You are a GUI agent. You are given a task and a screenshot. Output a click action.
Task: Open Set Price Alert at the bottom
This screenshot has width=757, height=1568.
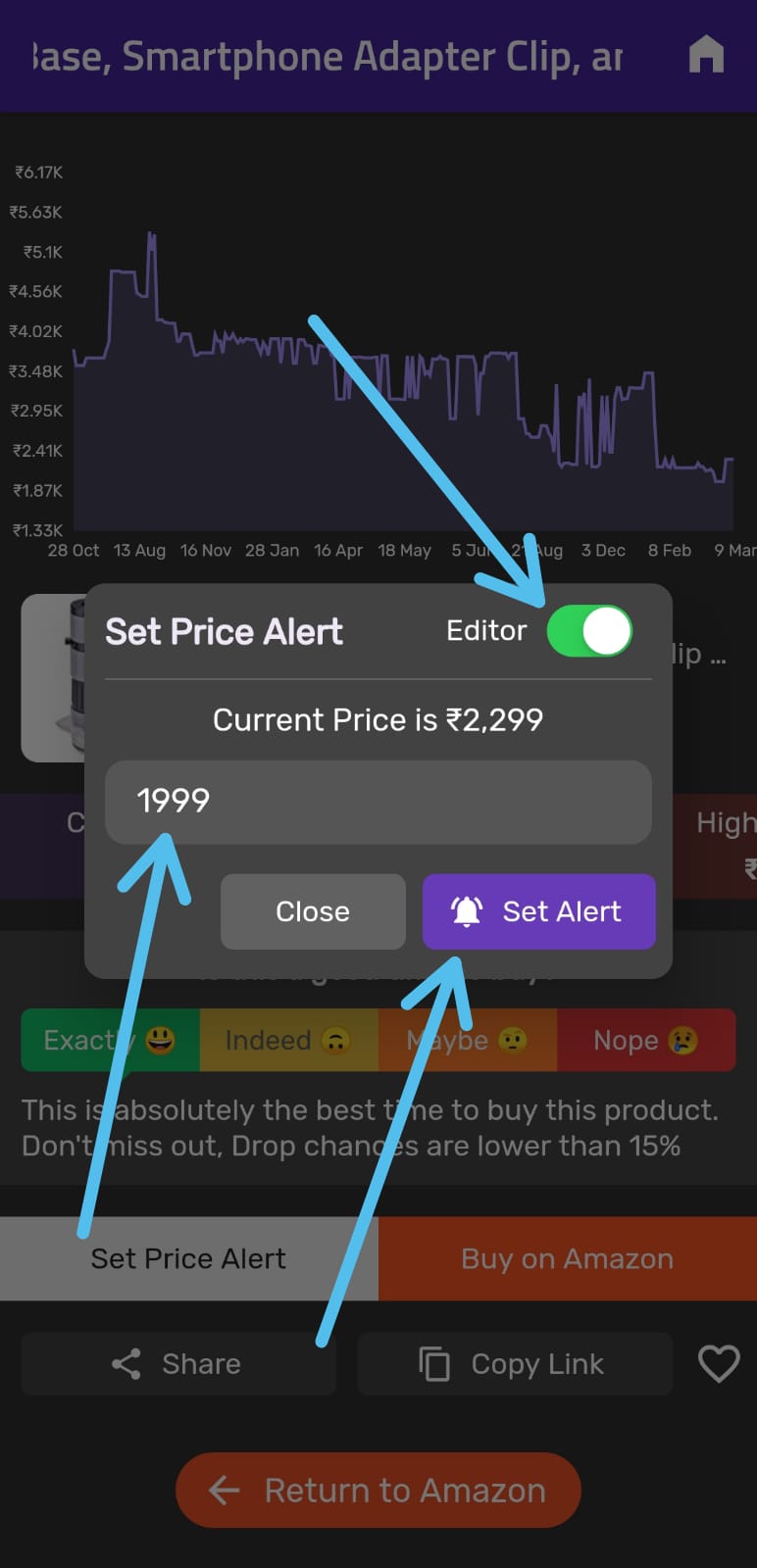click(189, 1258)
